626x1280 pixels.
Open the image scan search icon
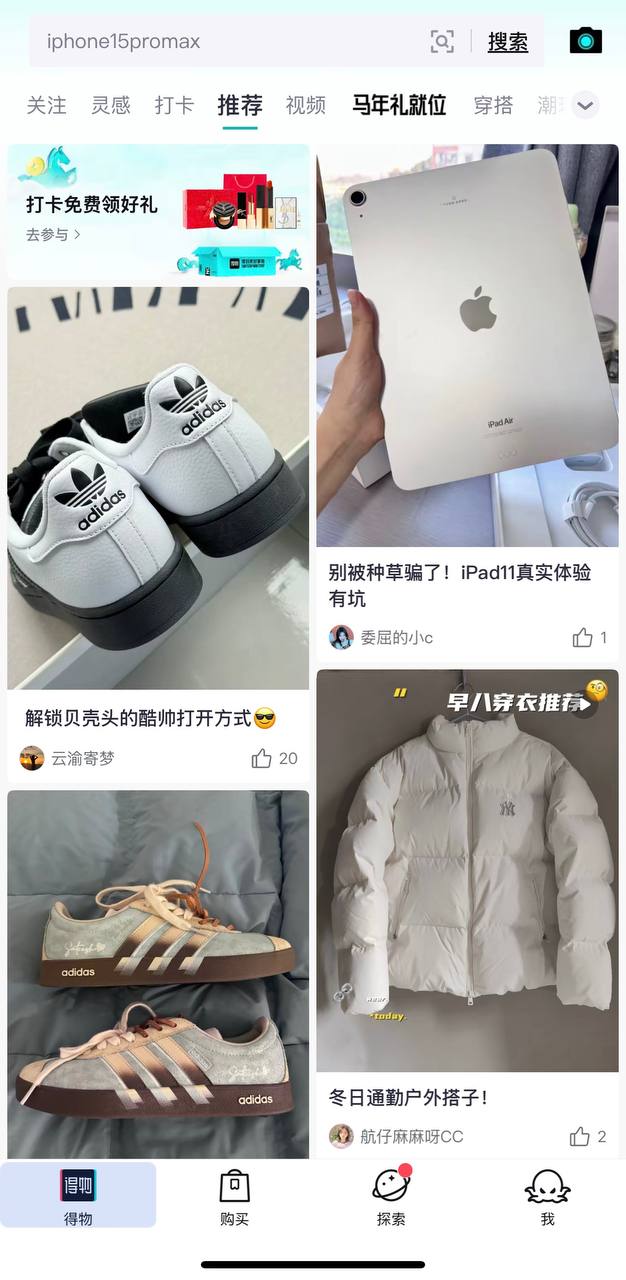[442, 42]
